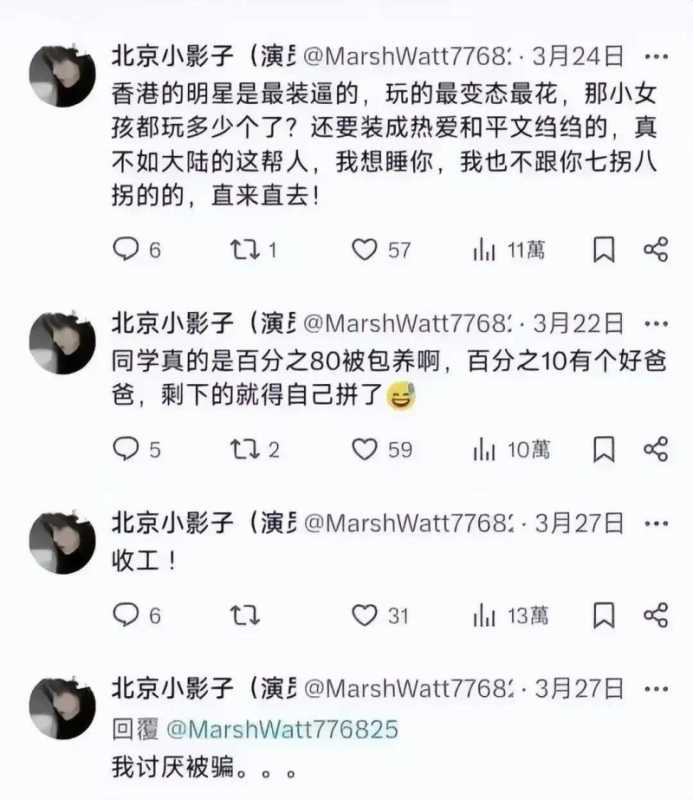The width and height of the screenshot is (693, 800).
Task: Like the 收工！ post
Action: (365, 615)
